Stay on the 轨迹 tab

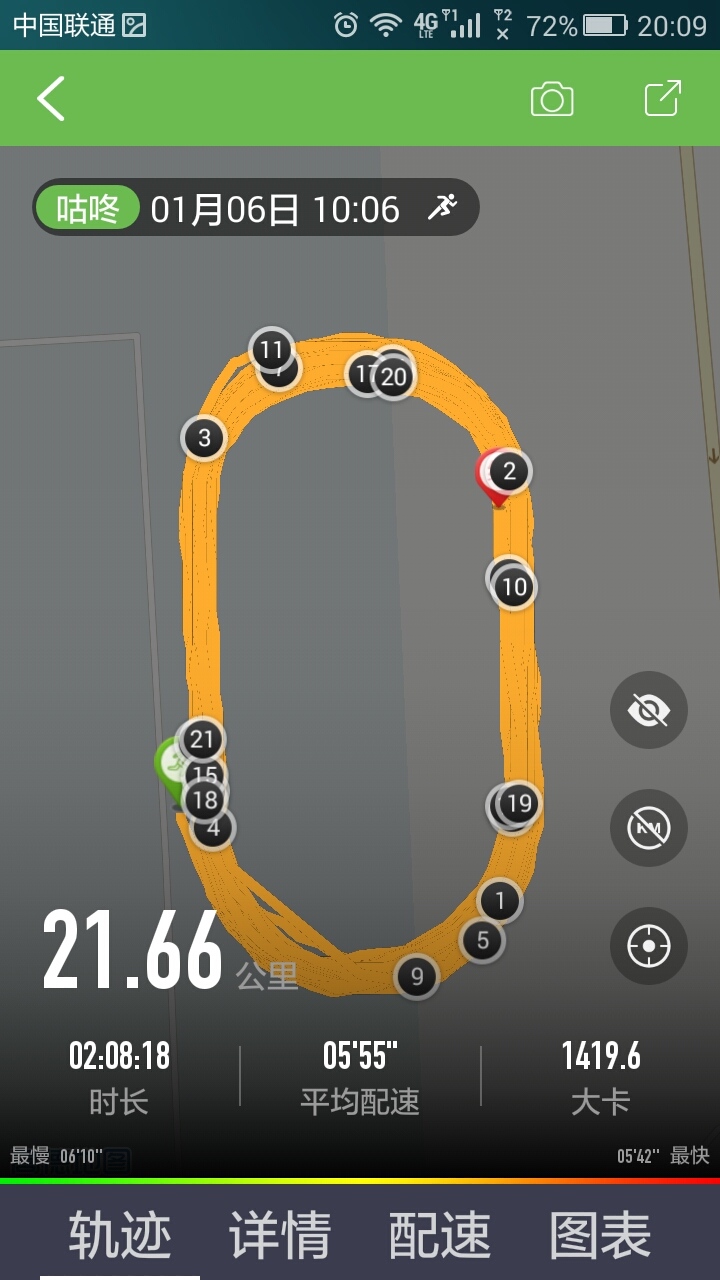[x=120, y=1235]
